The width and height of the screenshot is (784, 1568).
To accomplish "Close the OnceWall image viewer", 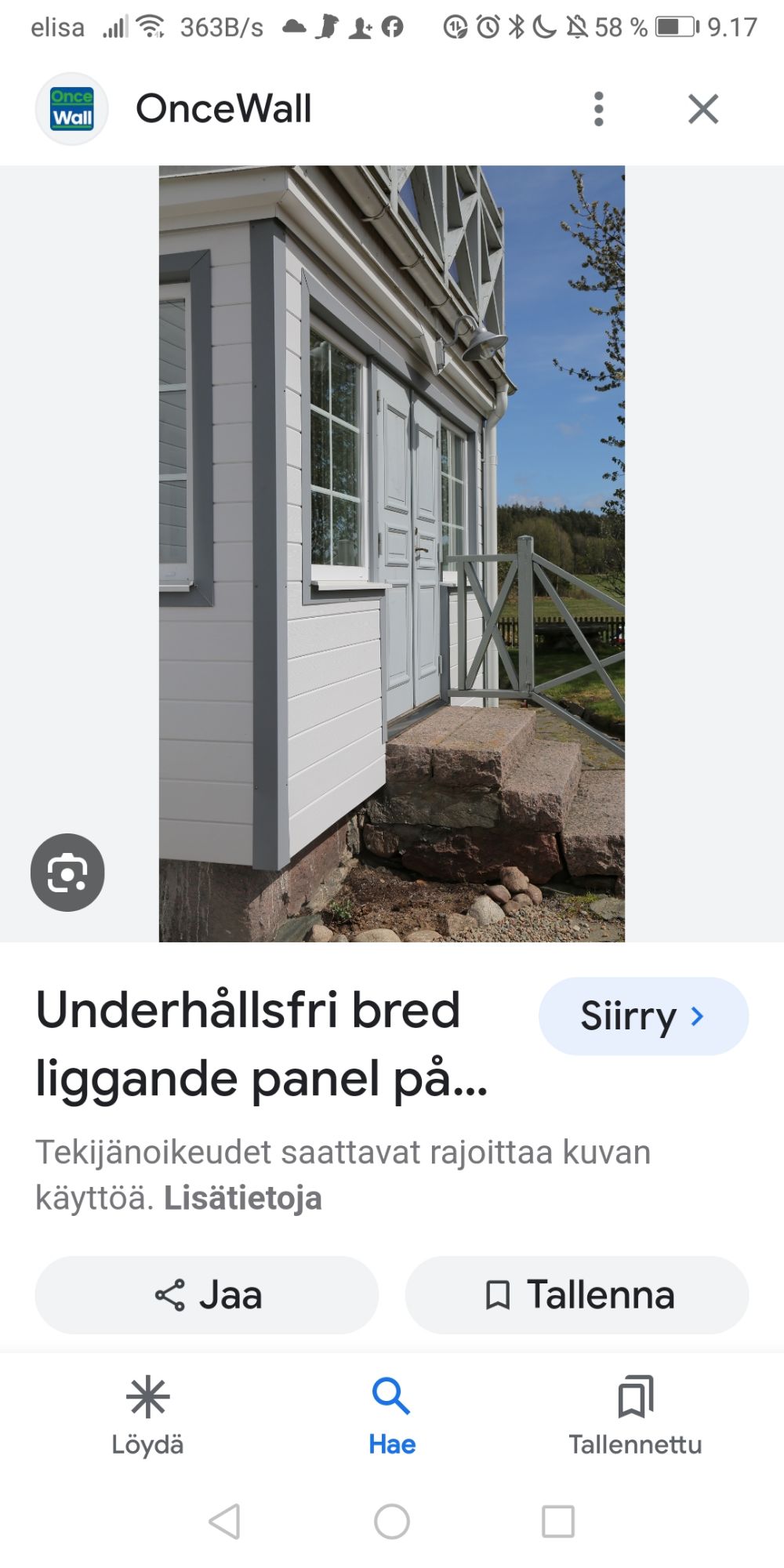I will pos(702,109).
